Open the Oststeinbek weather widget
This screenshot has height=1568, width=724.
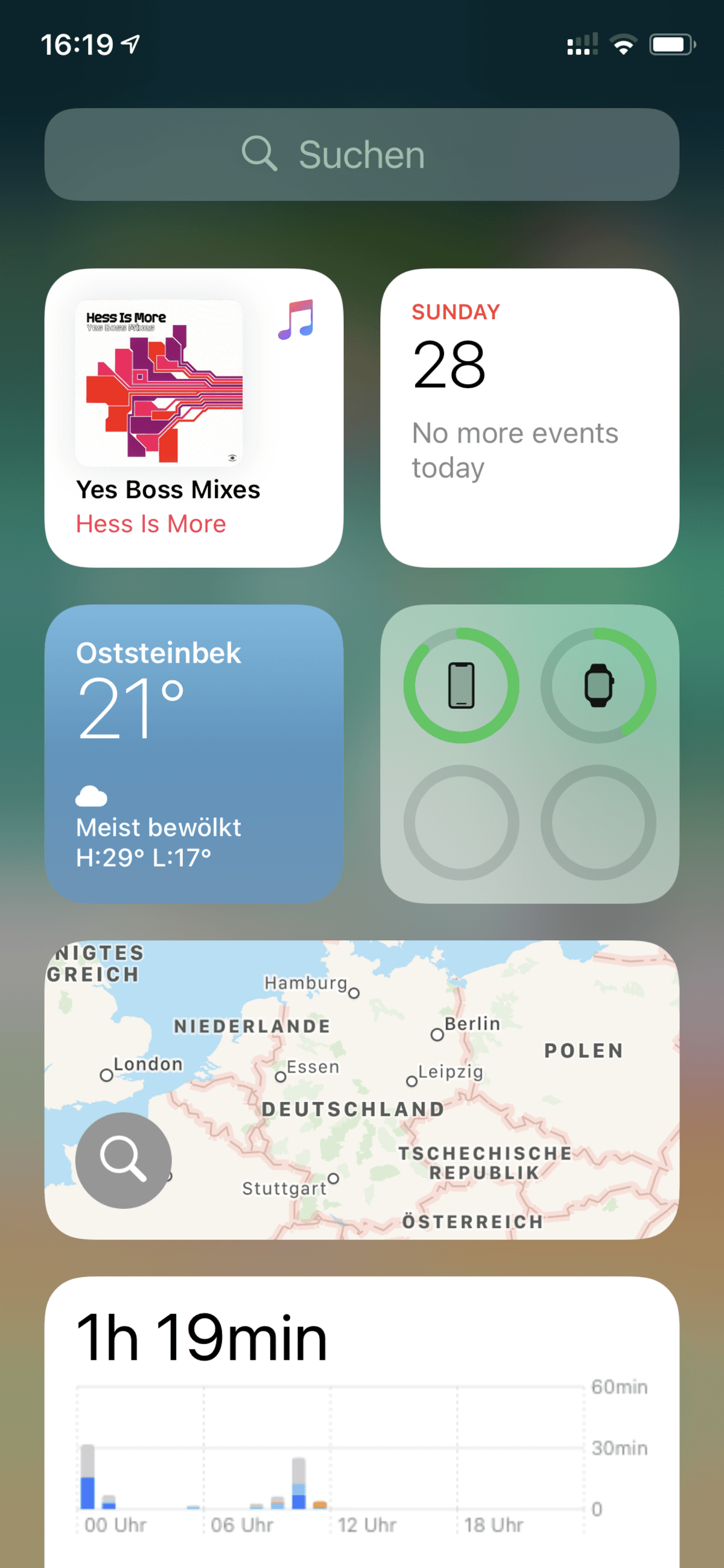click(x=194, y=754)
